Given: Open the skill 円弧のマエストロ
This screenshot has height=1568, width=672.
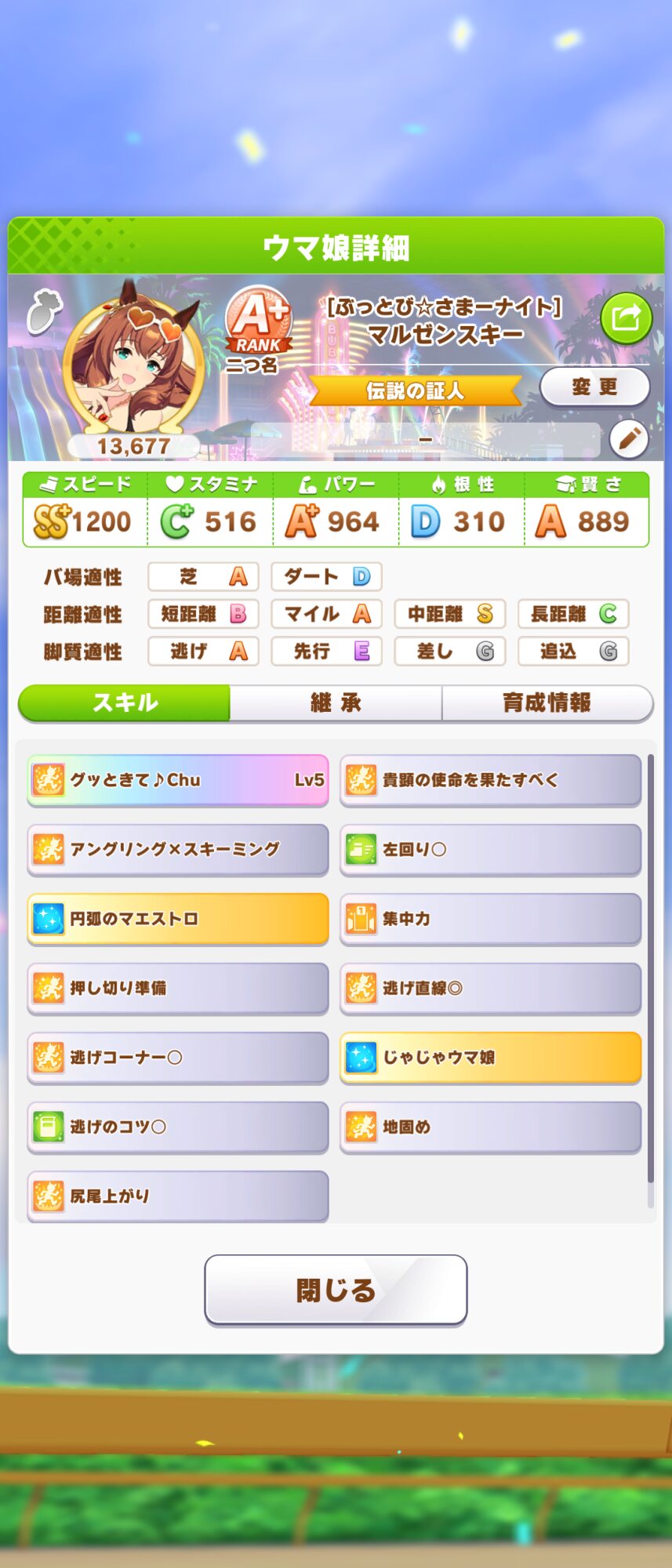Looking at the screenshot, I should pos(178,919).
